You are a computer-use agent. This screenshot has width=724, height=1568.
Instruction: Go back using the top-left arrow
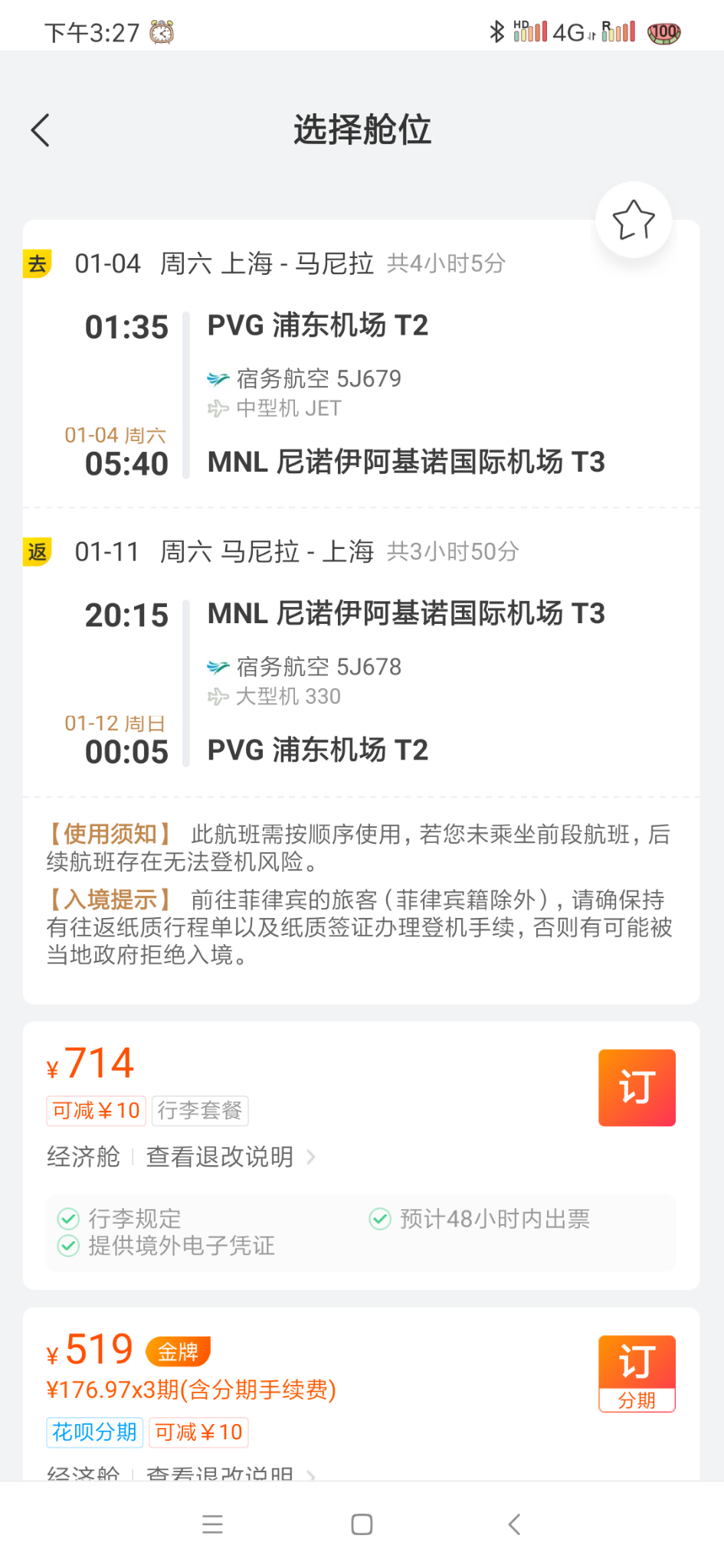pos(41,130)
